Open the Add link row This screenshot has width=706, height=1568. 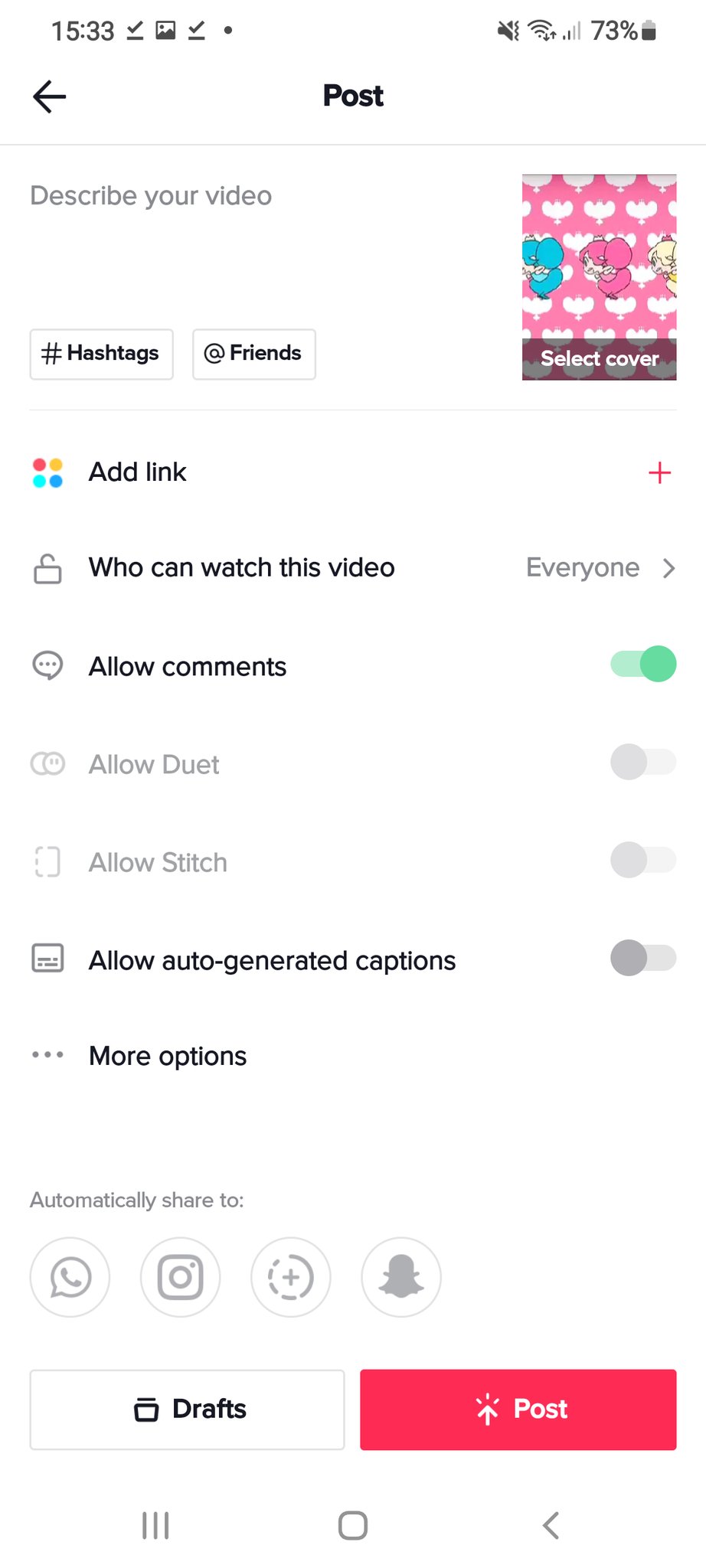pyautogui.click(x=352, y=472)
